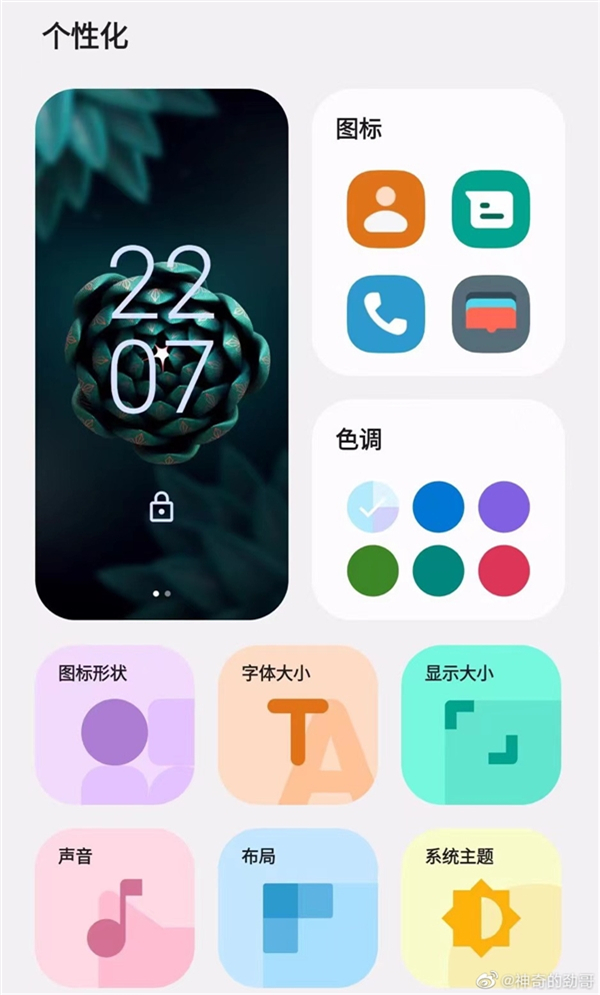Open 图标形状 icon shape settings
Screen dimensions: 600x995
pyautogui.click(x=115, y=725)
